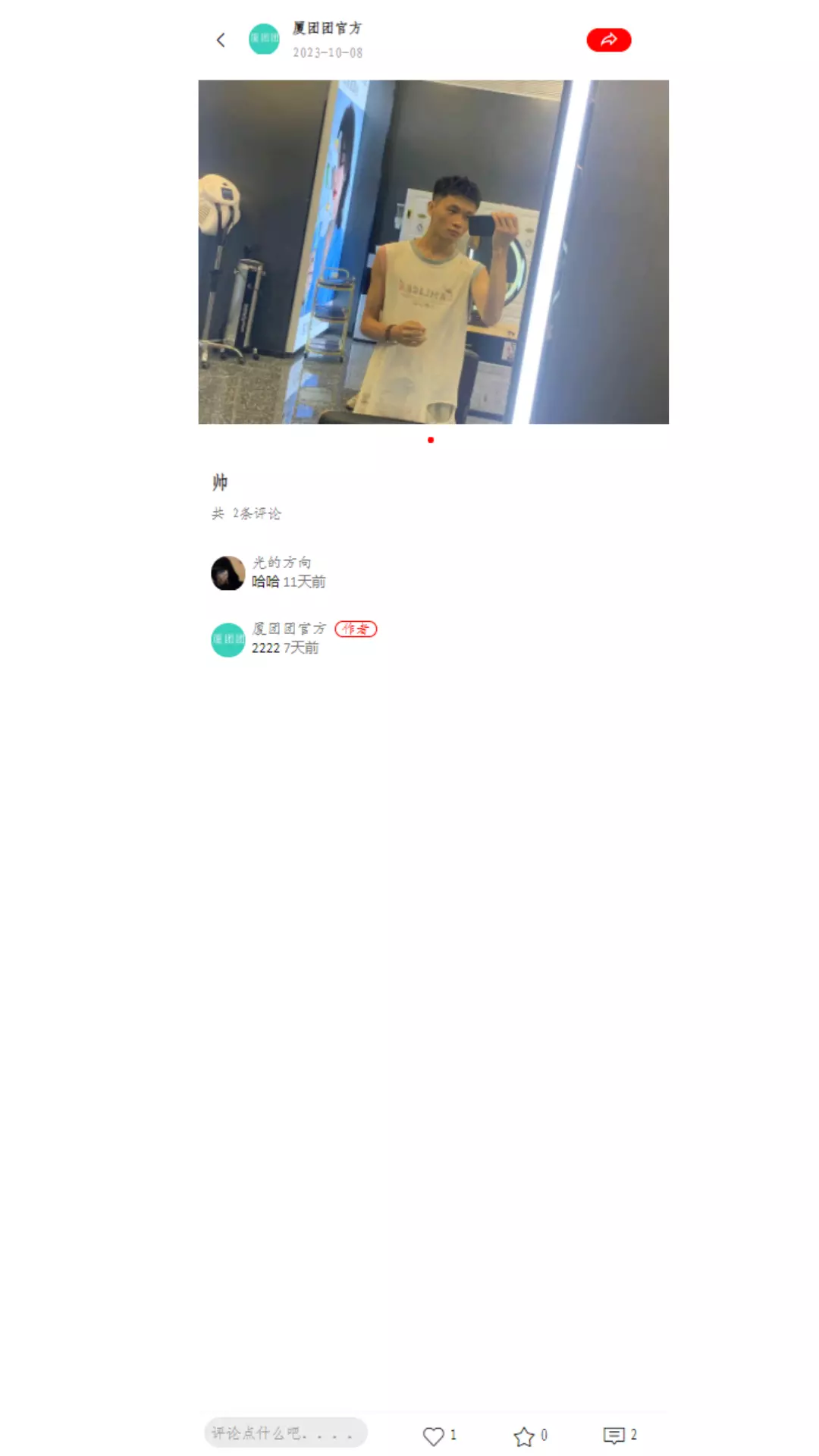Tap the red share button

[609, 39]
